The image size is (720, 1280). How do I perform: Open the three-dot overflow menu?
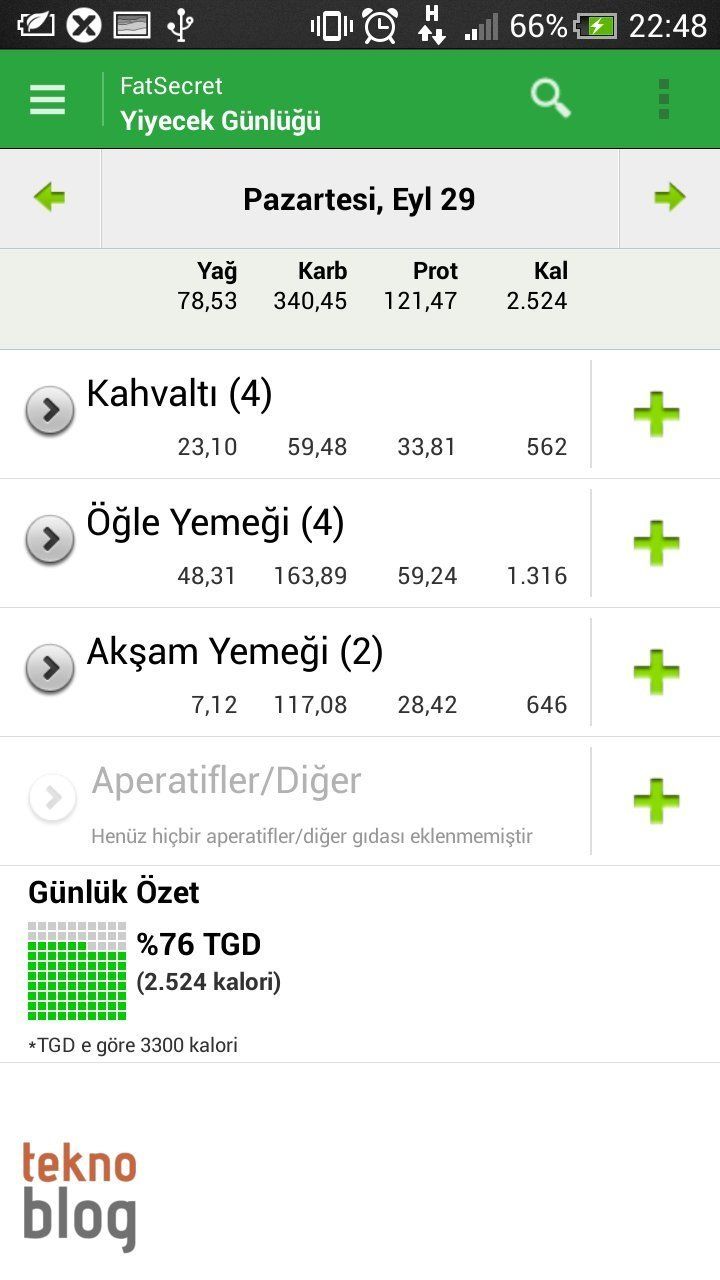(664, 99)
